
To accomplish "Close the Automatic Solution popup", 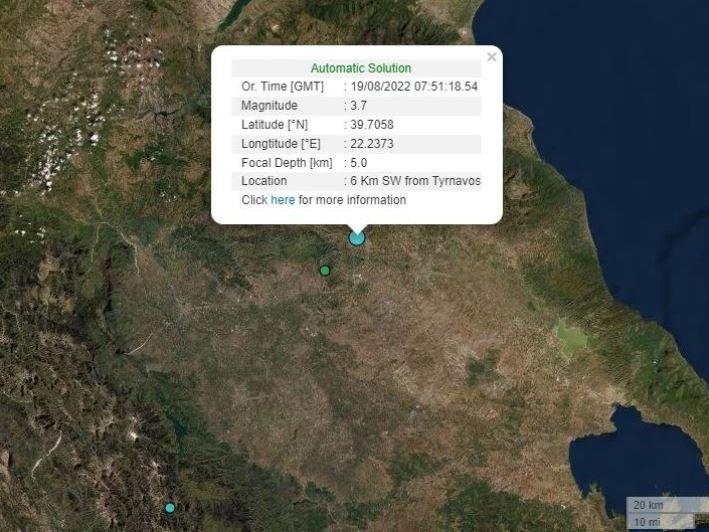I will 491,57.
